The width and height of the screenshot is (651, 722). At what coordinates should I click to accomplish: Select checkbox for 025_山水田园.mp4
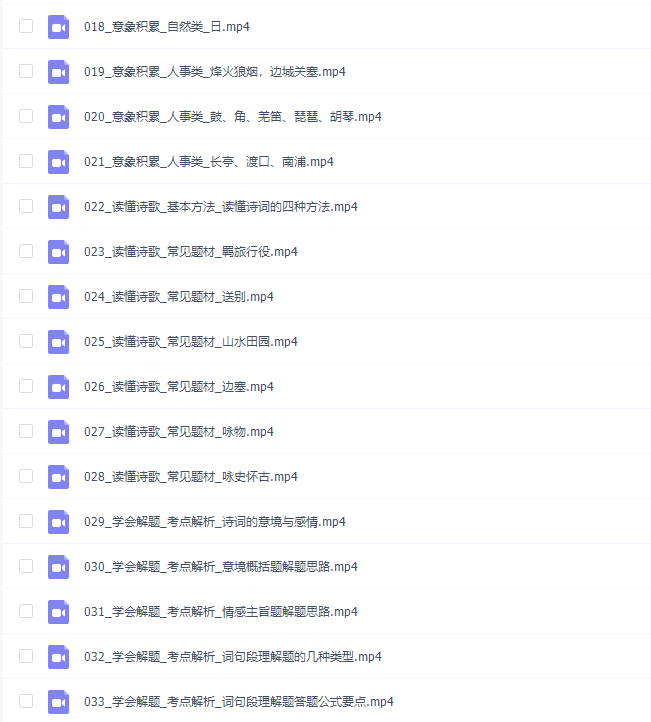26,342
